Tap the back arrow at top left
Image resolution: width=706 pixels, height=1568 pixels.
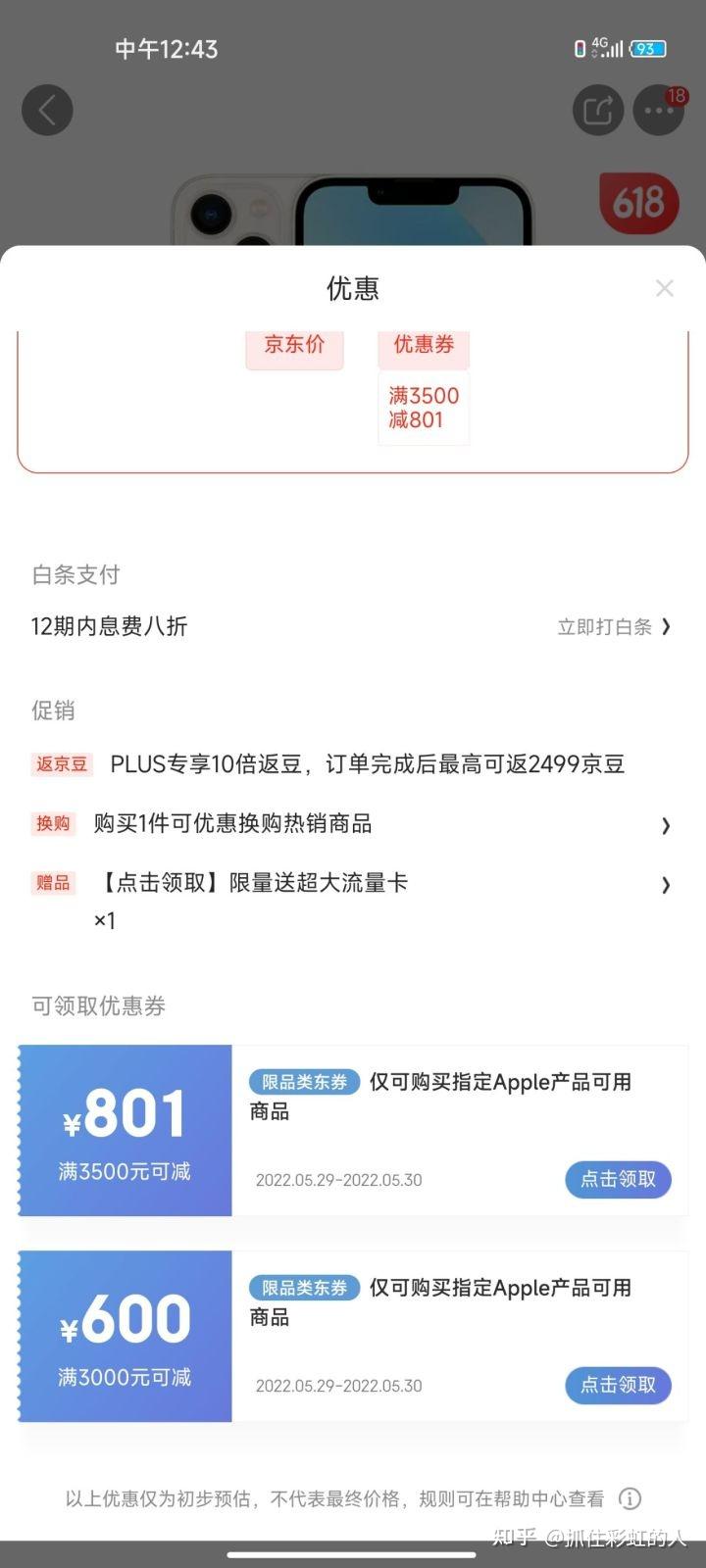point(47,110)
